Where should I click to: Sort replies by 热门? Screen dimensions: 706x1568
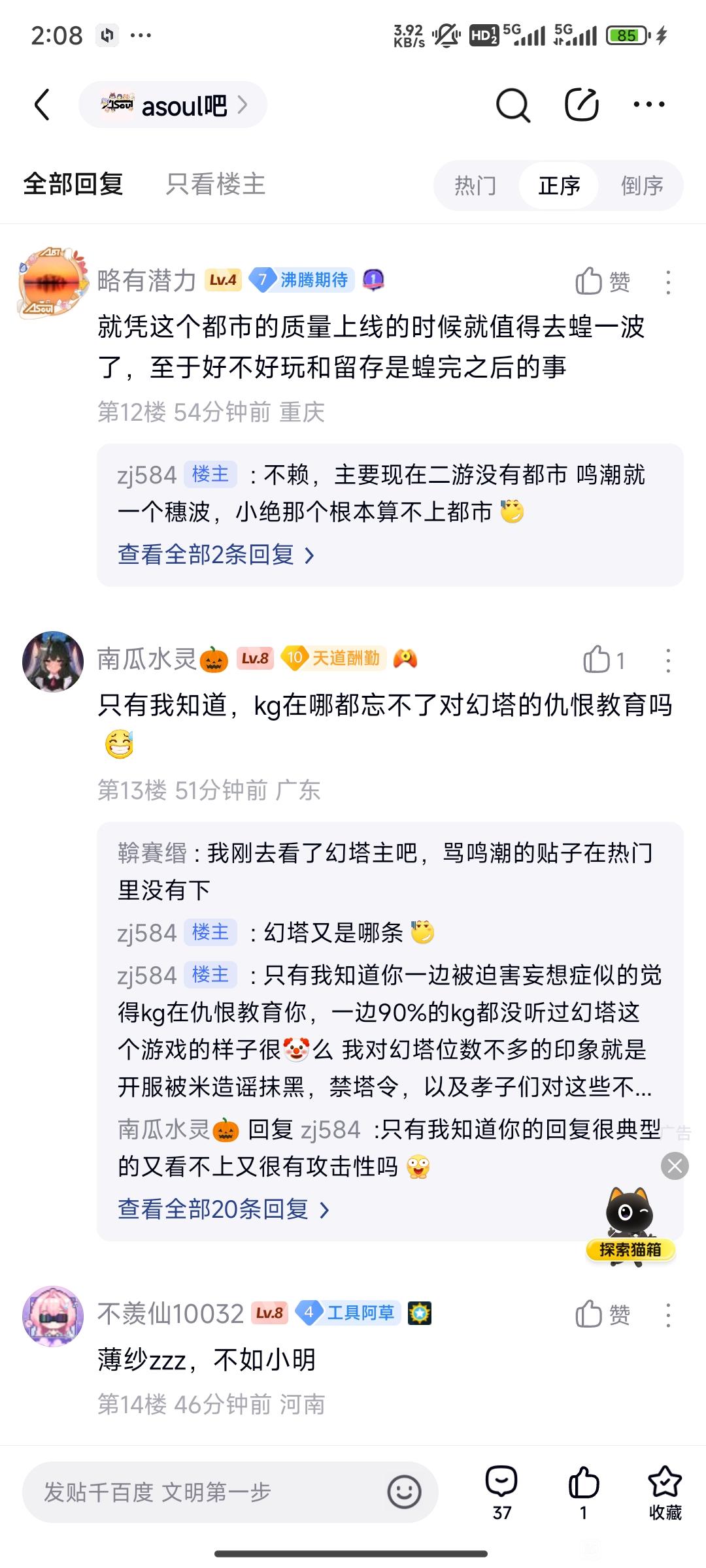(476, 186)
